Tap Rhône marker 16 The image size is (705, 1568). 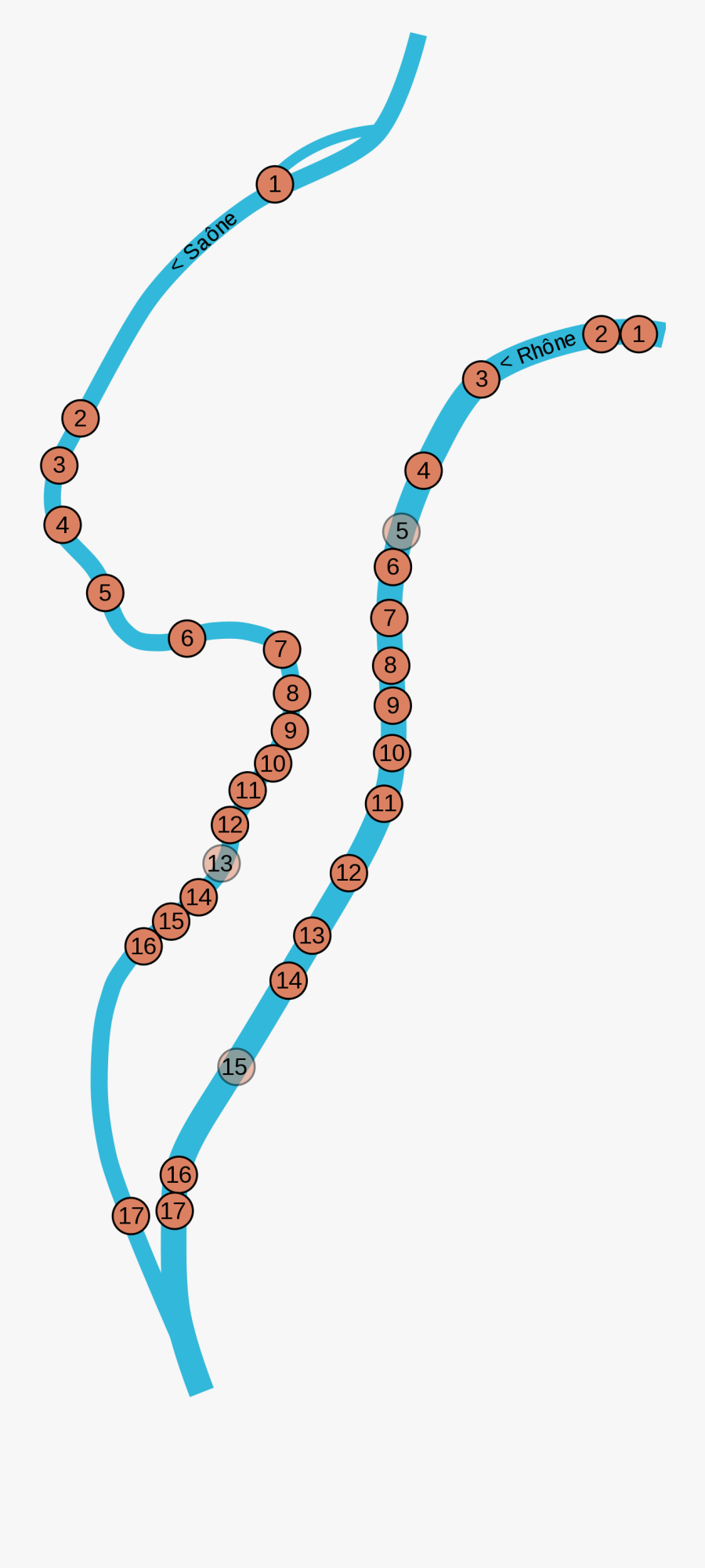[179, 1174]
